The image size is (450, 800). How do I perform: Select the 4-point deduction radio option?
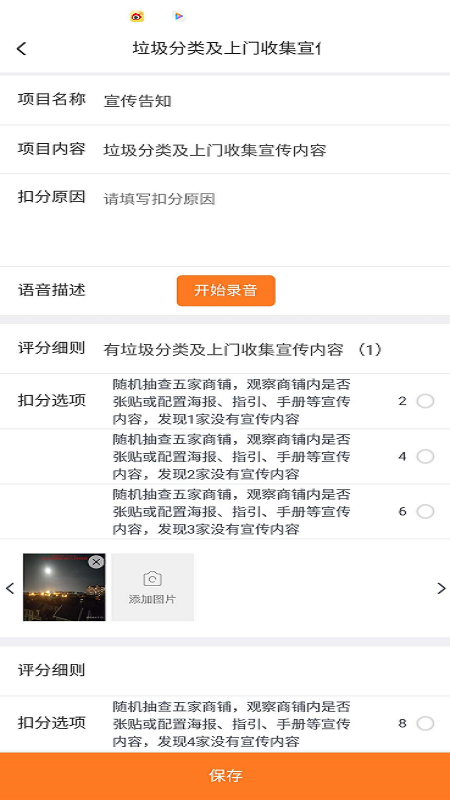click(x=425, y=456)
